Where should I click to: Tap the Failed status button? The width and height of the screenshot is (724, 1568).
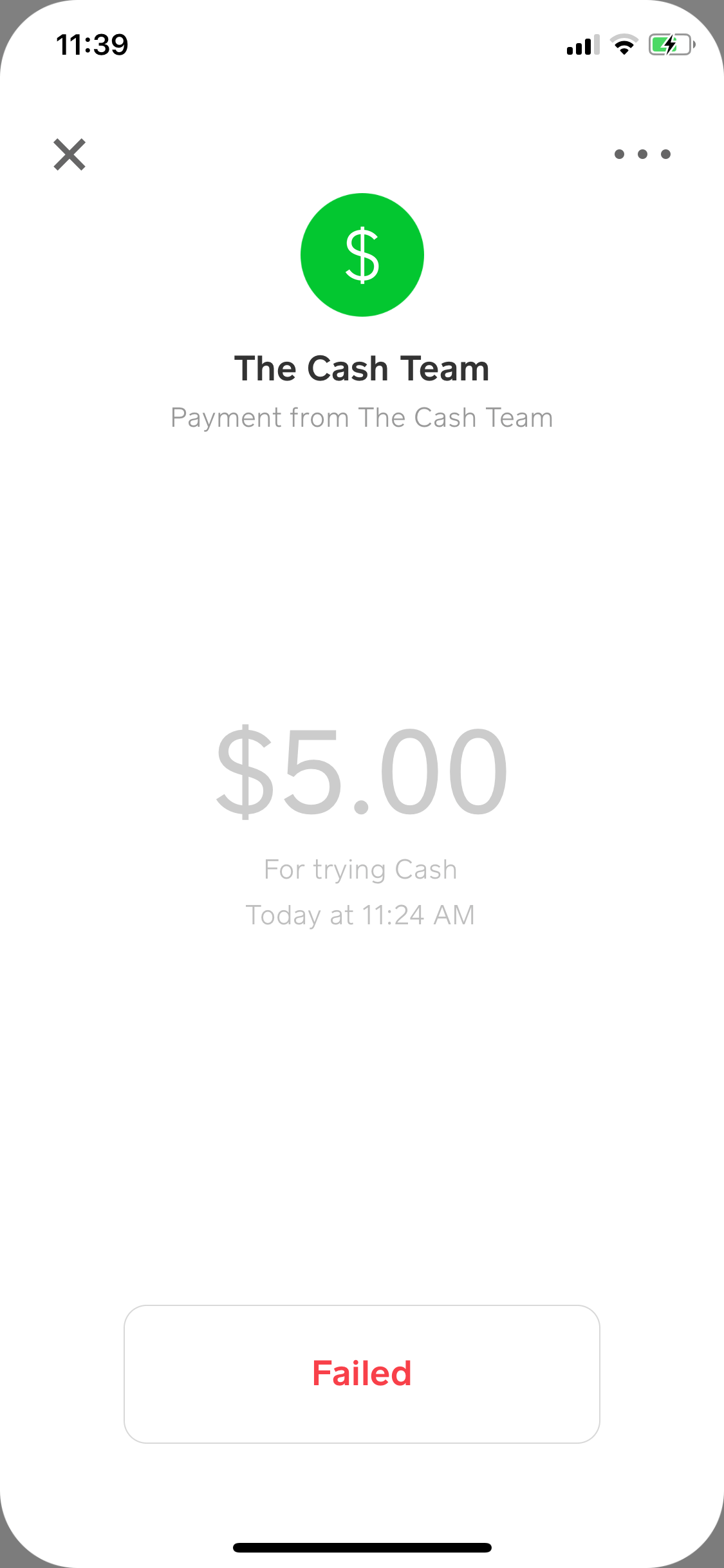pyautogui.click(x=362, y=1374)
